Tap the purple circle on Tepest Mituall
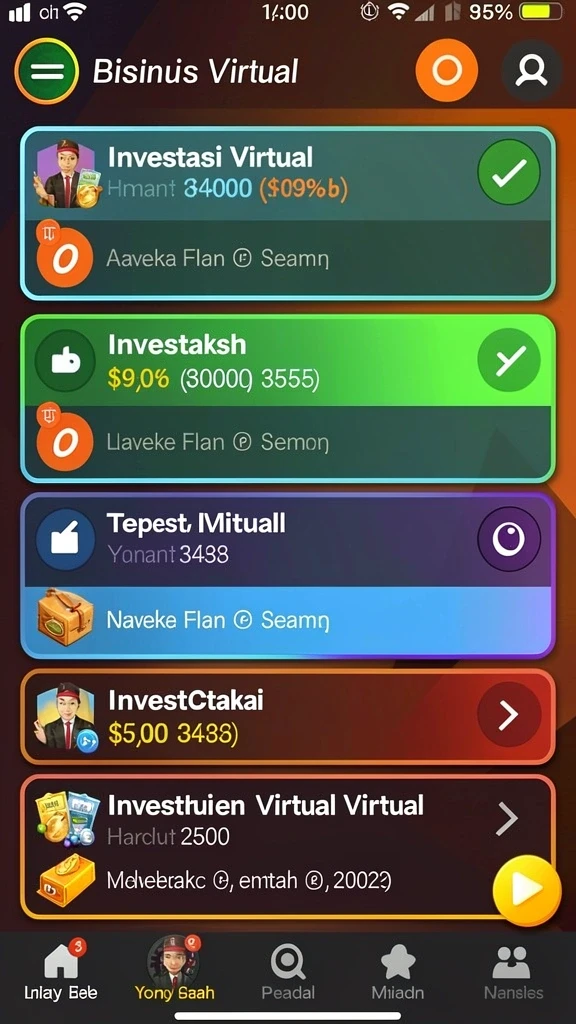Screen dimensions: 576x1024 pyautogui.click(x=509, y=539)
